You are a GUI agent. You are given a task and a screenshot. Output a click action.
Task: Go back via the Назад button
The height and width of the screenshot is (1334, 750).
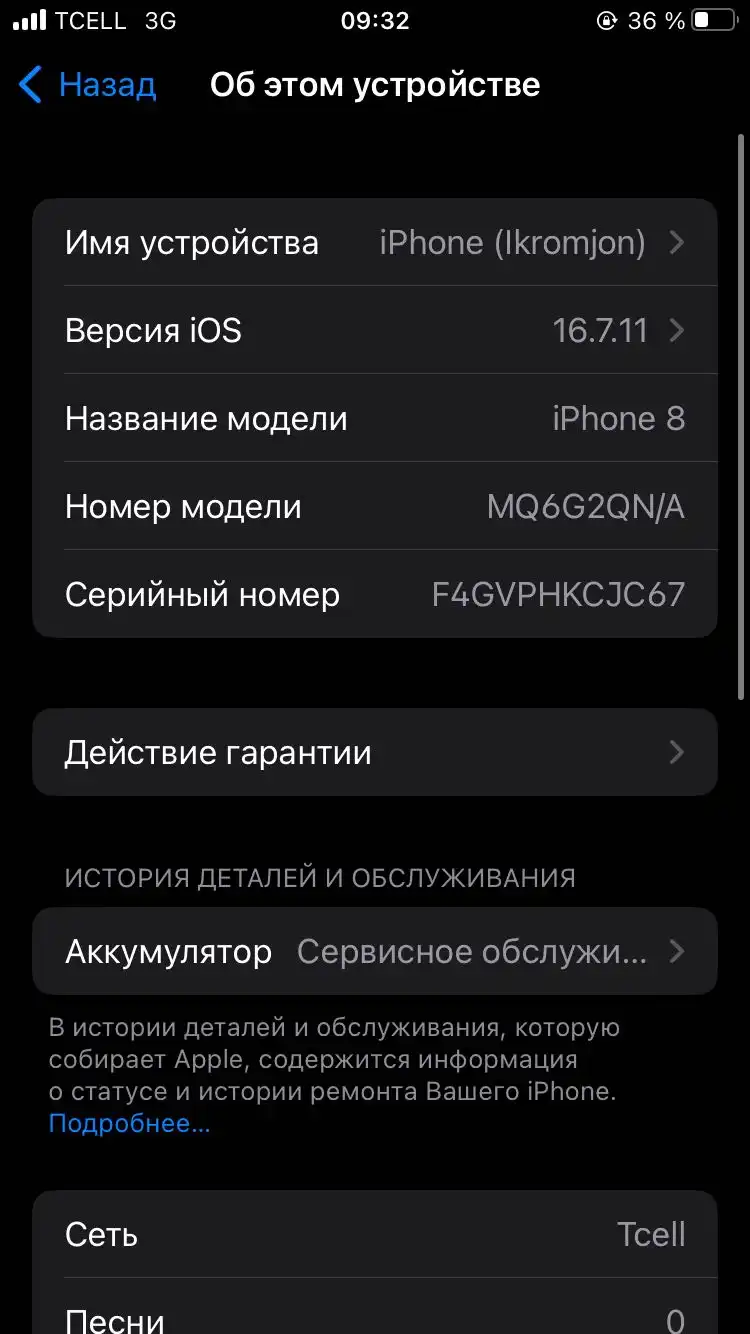point(88,85)
